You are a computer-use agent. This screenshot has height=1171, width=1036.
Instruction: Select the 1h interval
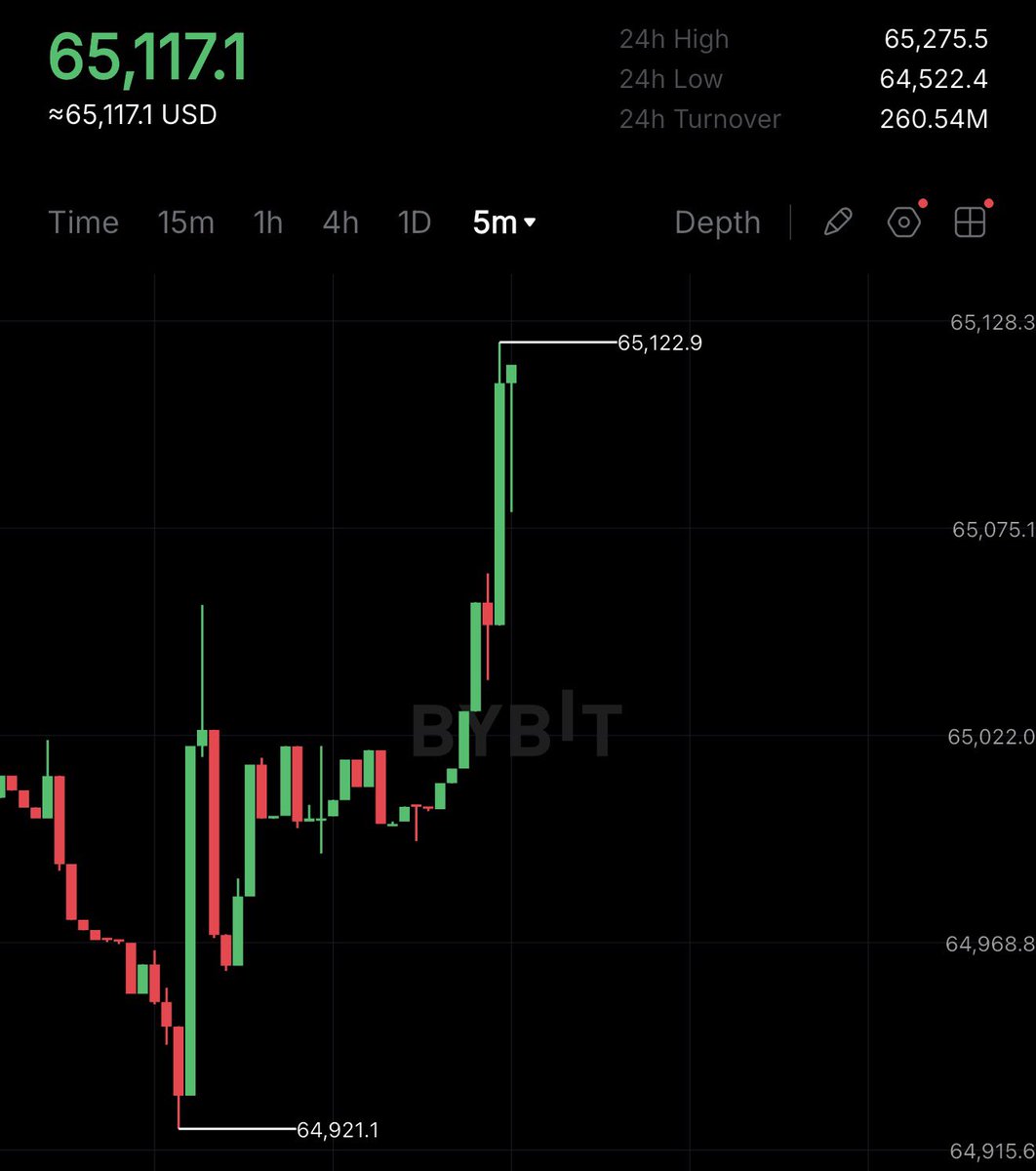pyautogui.click(x=268, y=222)
